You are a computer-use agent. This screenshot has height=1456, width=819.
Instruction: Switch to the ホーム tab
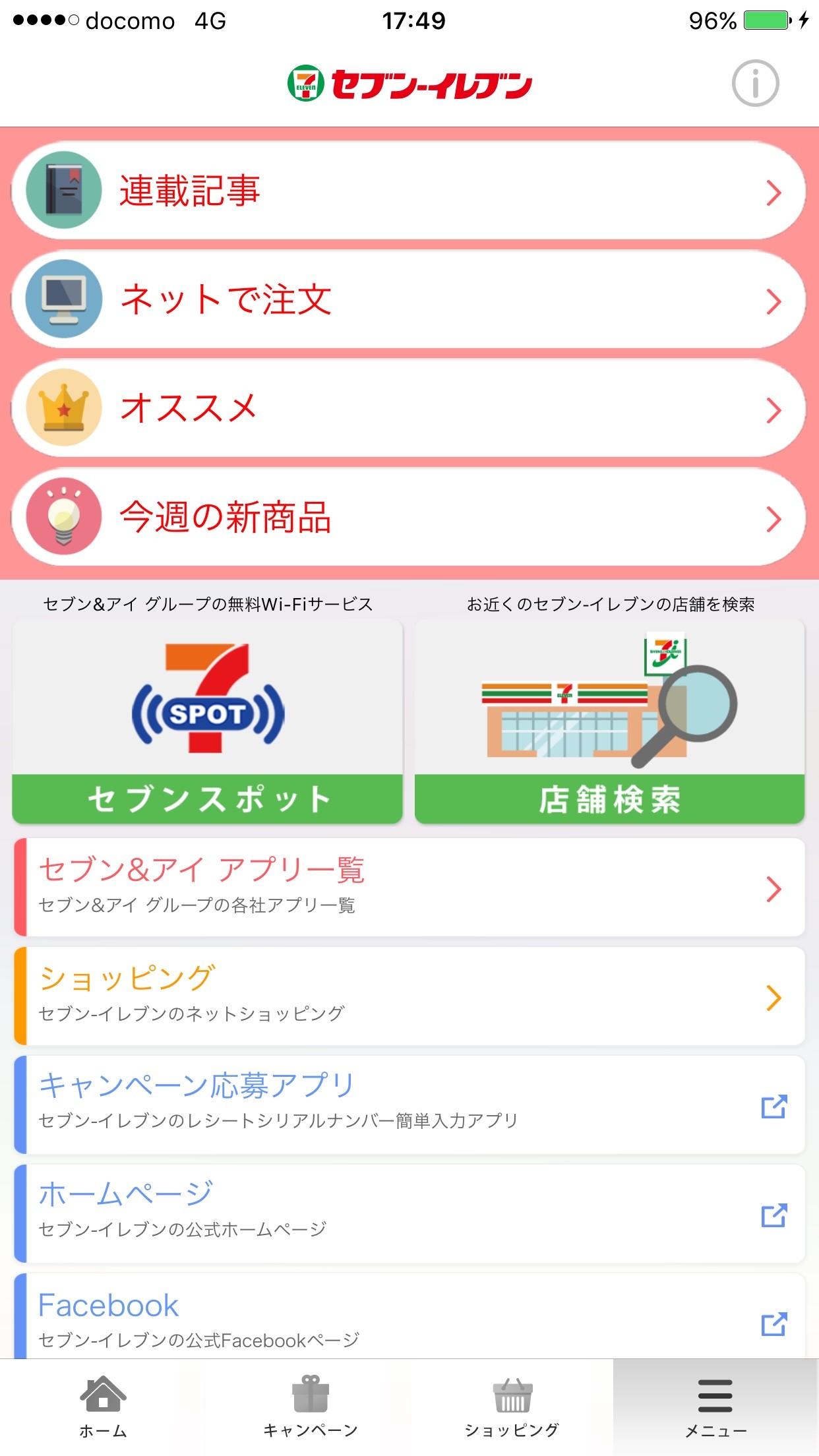[x=103, y=1406]
